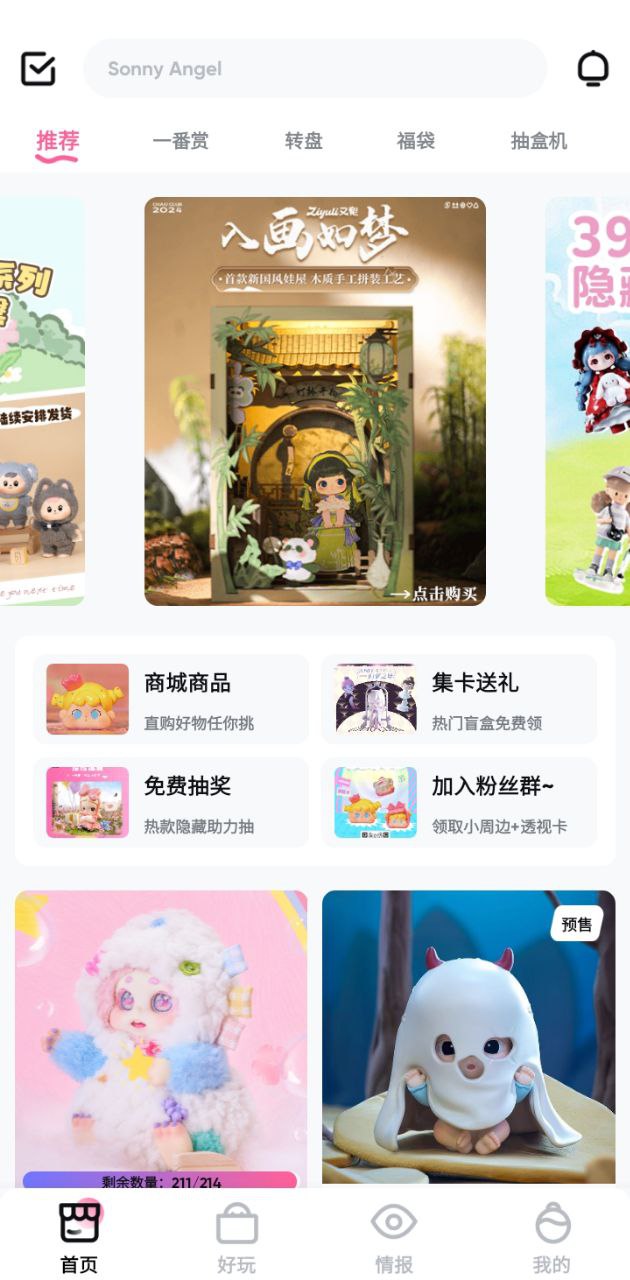The height and width of the screenshot is (1280, 630).
Task: Tap 加入粉丝群~ entry
Action: pos(459,802)
